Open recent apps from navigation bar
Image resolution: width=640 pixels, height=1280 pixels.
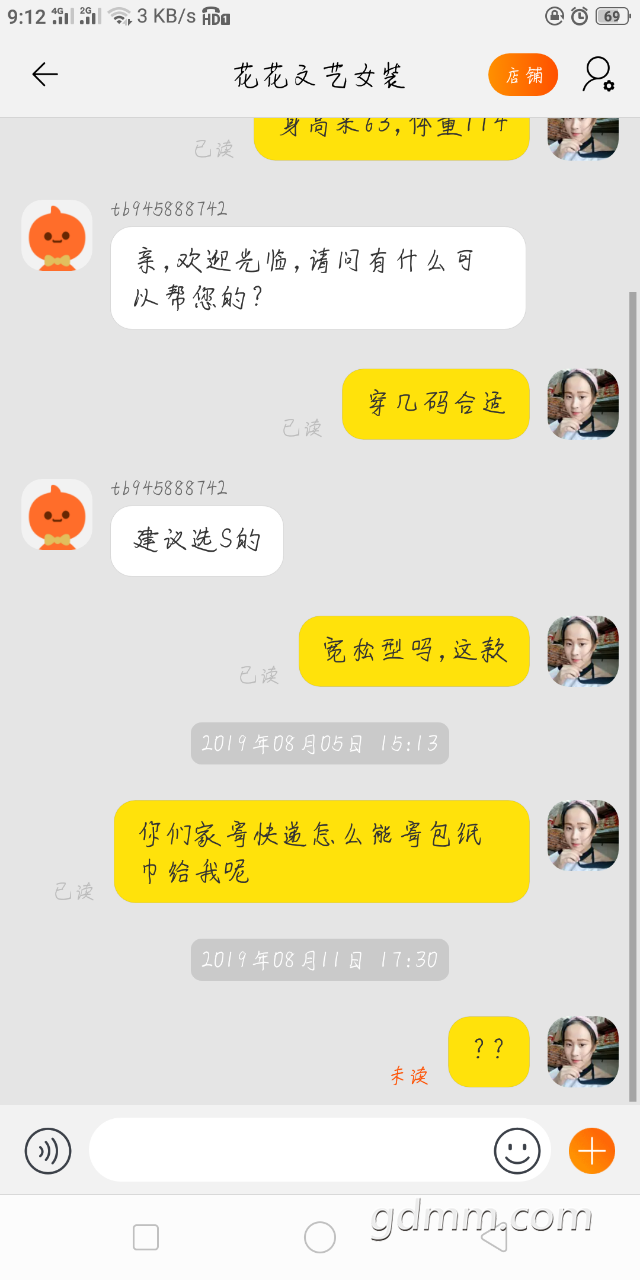tap(146, 1238)
